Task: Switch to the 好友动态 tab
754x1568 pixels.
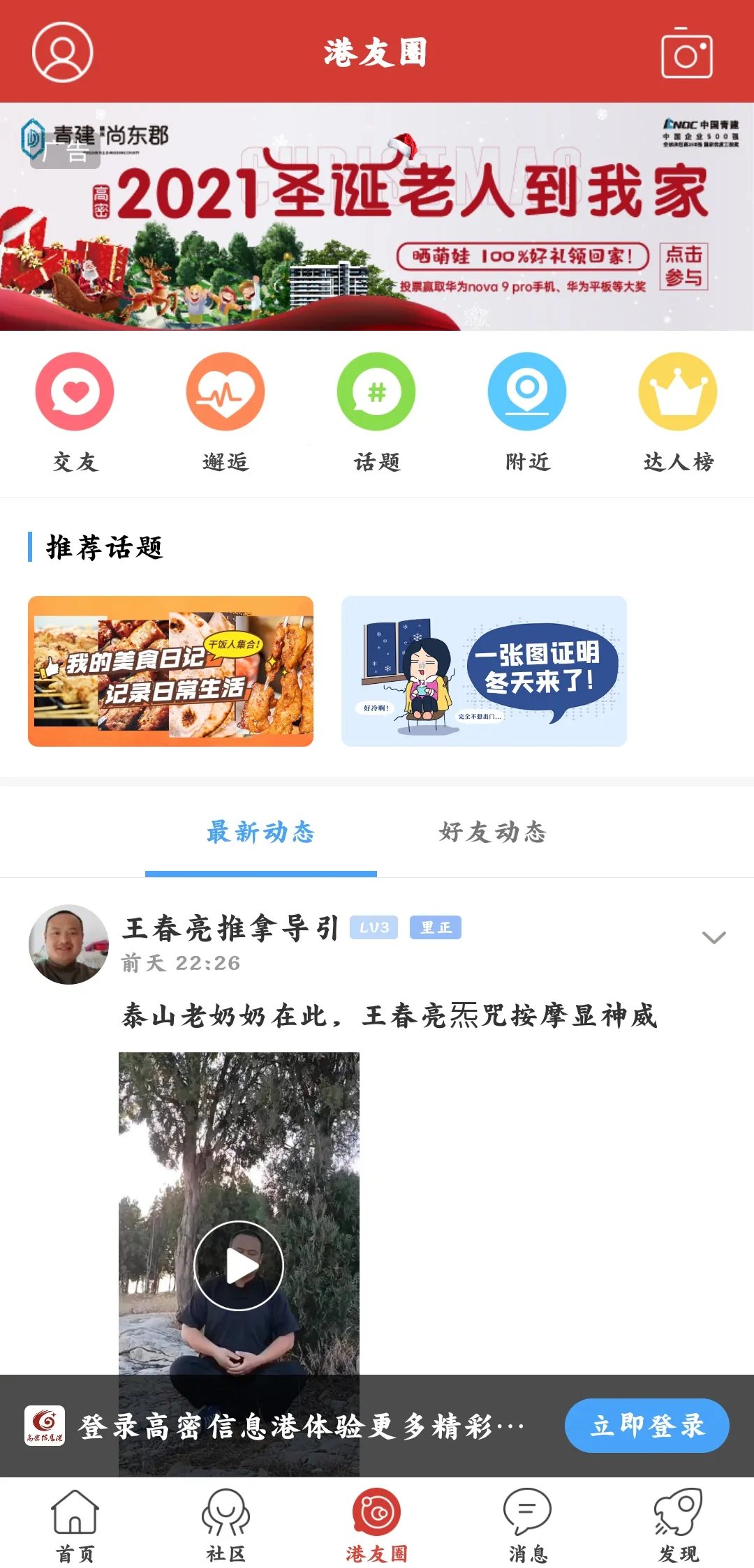Action: (493, 832)
